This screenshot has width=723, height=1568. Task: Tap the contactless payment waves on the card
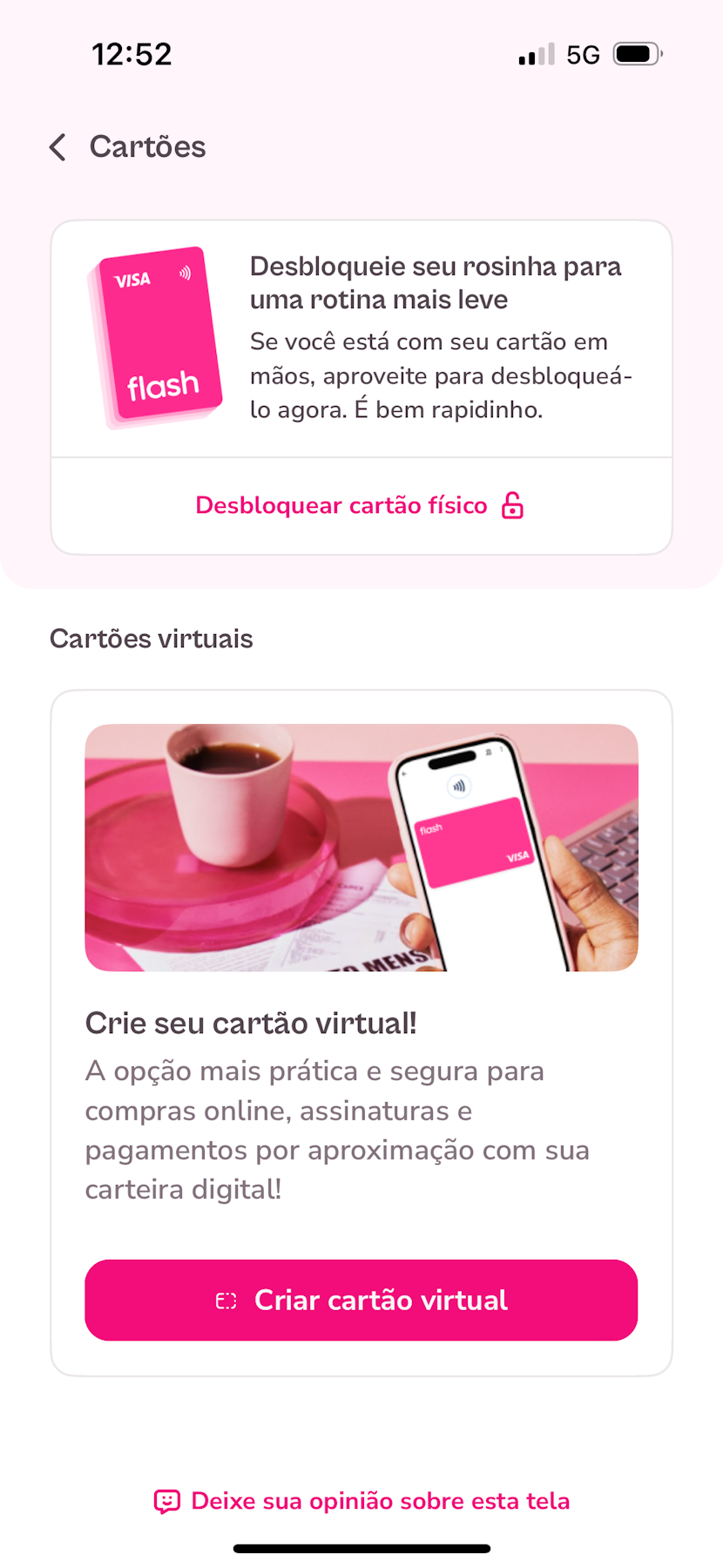[183, 274]
